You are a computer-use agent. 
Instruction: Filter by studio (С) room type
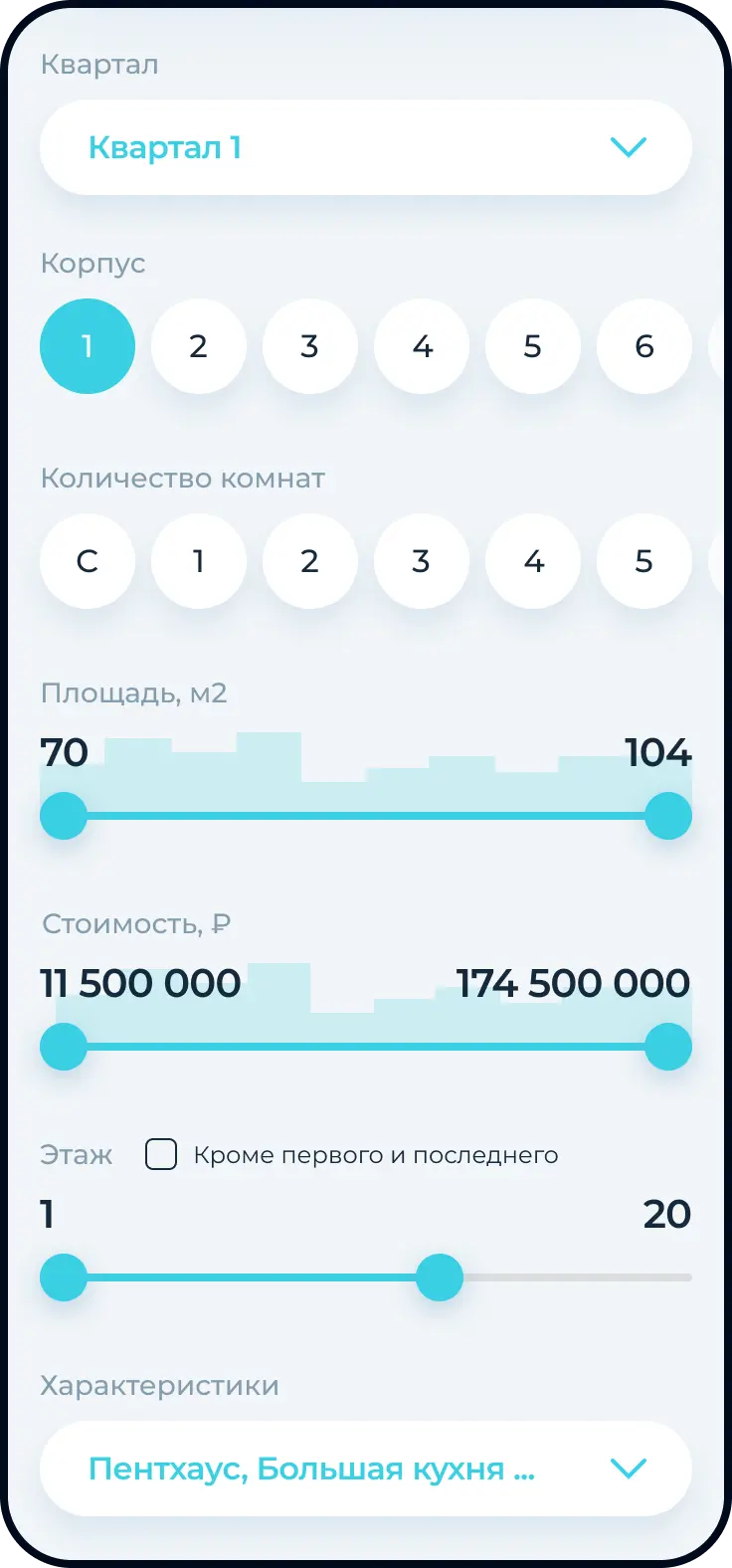(x=88, y=561)
